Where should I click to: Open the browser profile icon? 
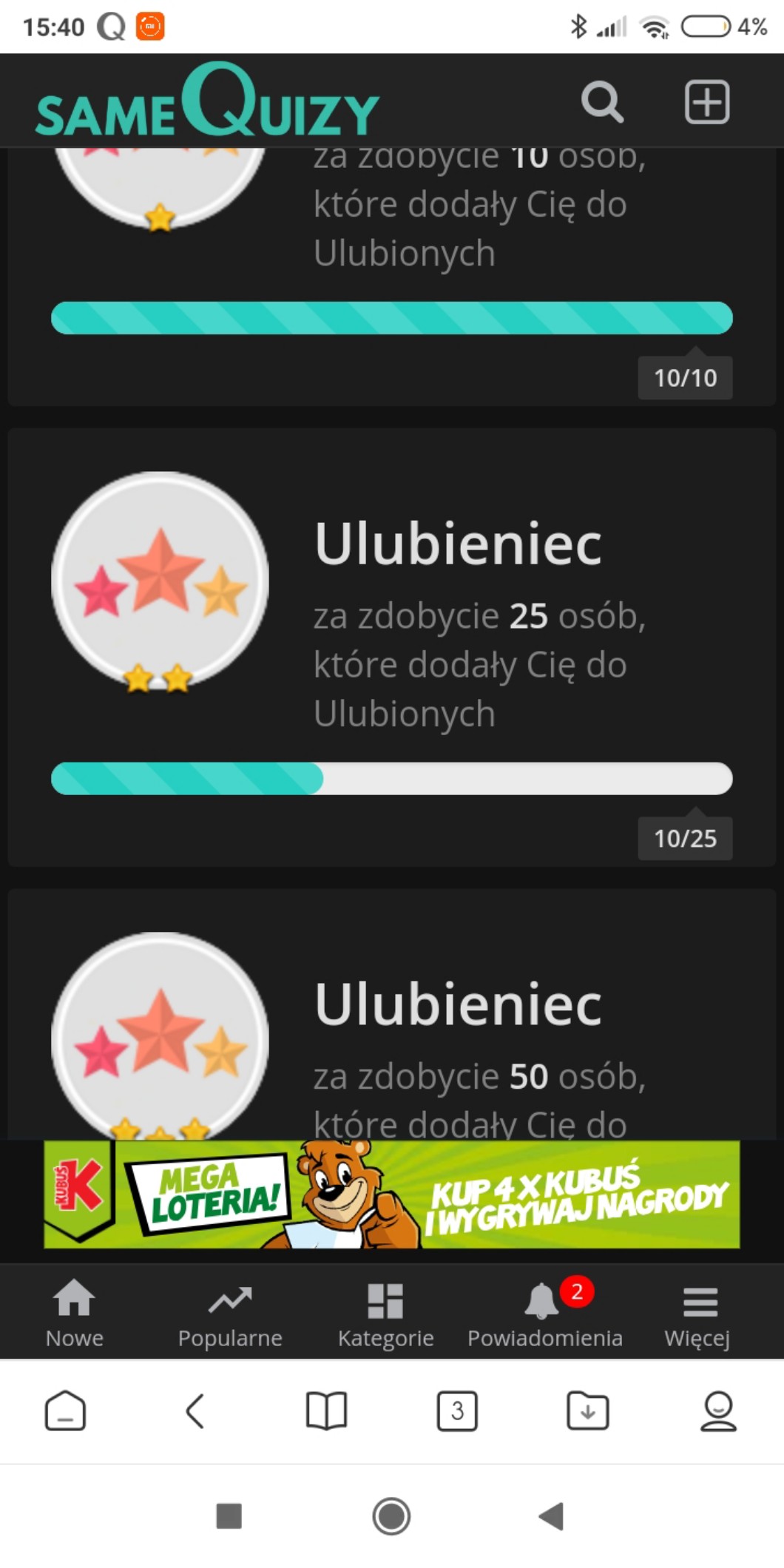coord(718,1410)
